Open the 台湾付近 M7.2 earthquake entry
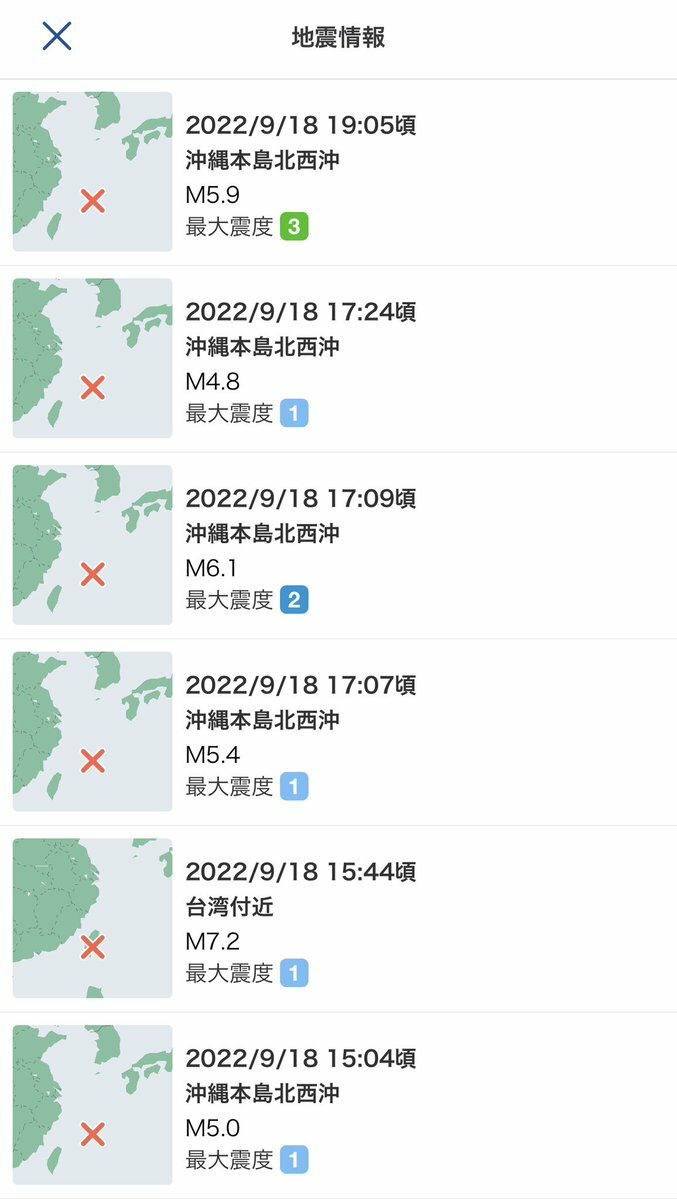677x1199 pixels. (x=338, y=918)
